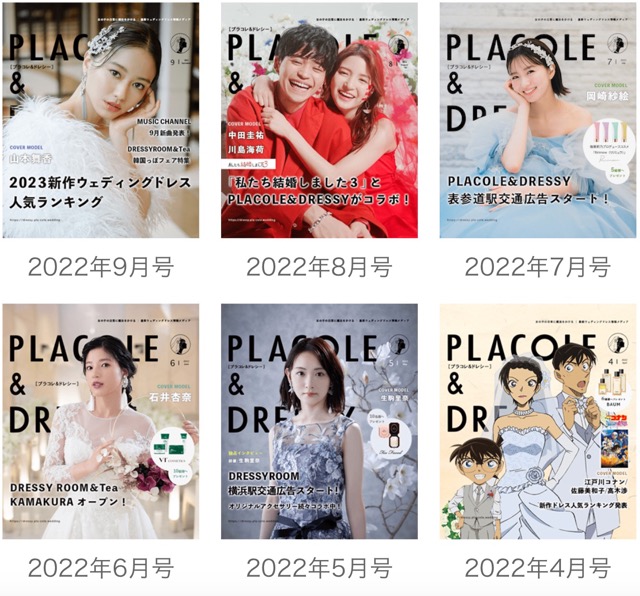Tap the 2022年5月号 magazine cover
The width and height of the screenshot is (640, 596).
coord(319,422)
